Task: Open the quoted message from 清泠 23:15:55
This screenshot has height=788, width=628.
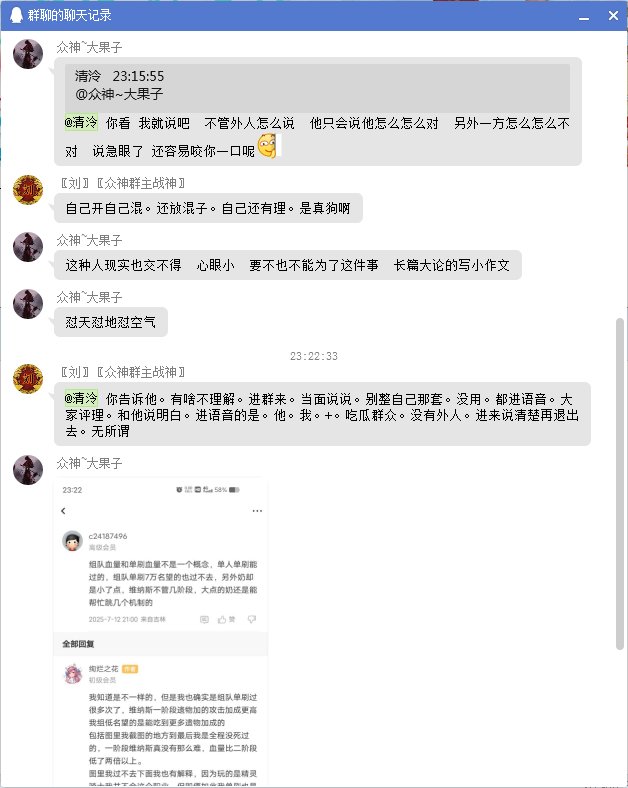Action: pos(318,87)
